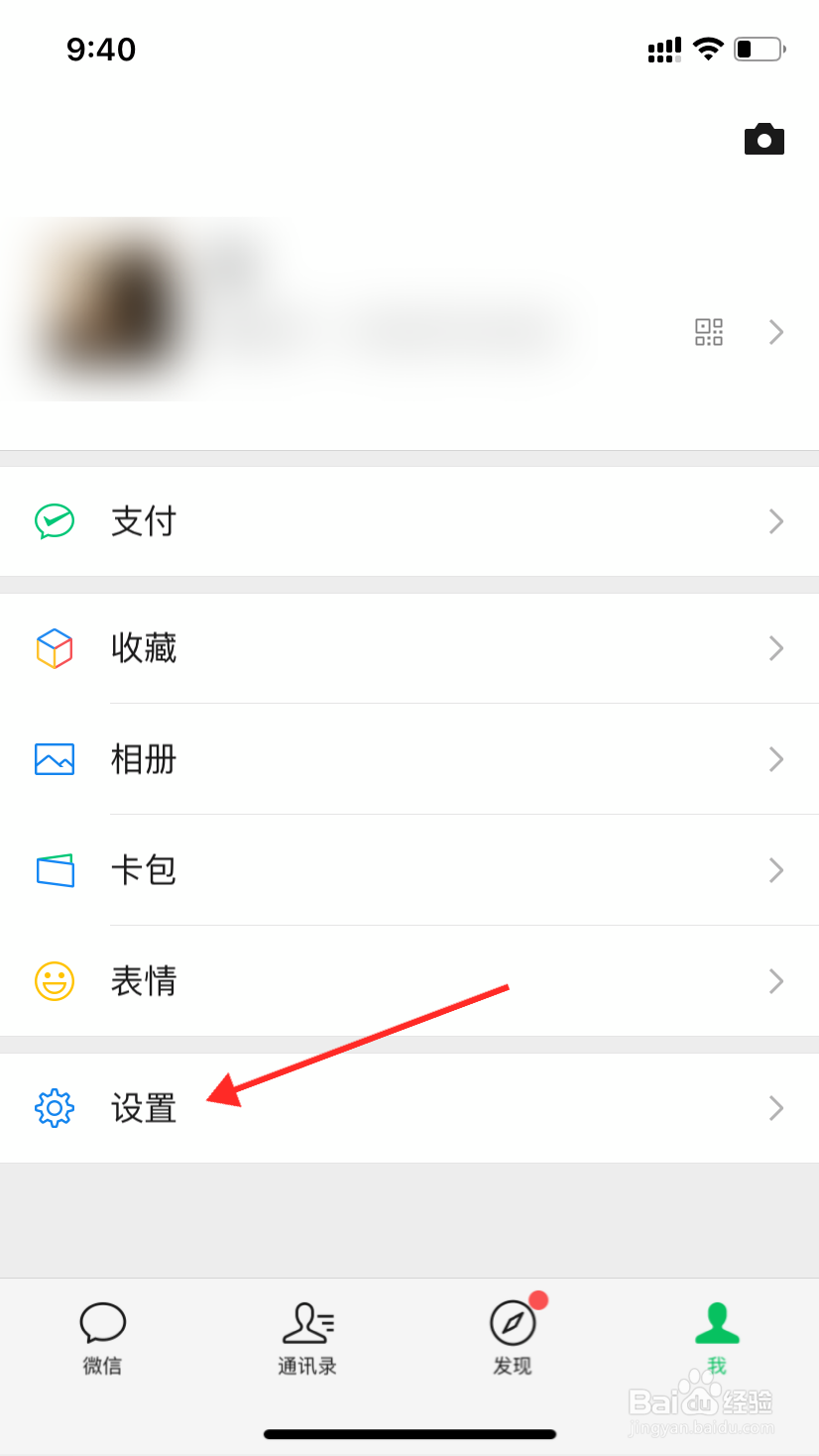Click the 通讯录 (Contacts) icon
The image size is (819, 1456).
(307, 1323)
